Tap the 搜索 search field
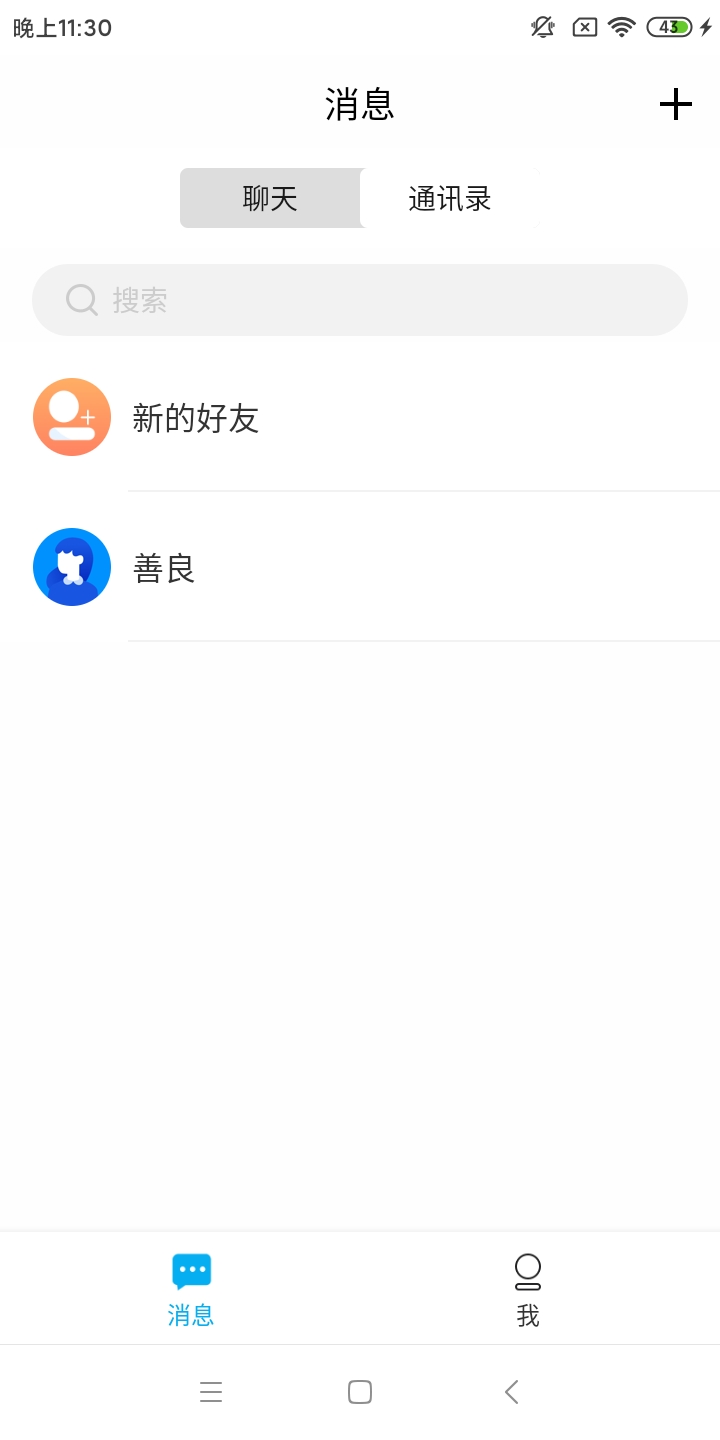This screenshot has width=720, height=1440. click(x=360, y=300)
